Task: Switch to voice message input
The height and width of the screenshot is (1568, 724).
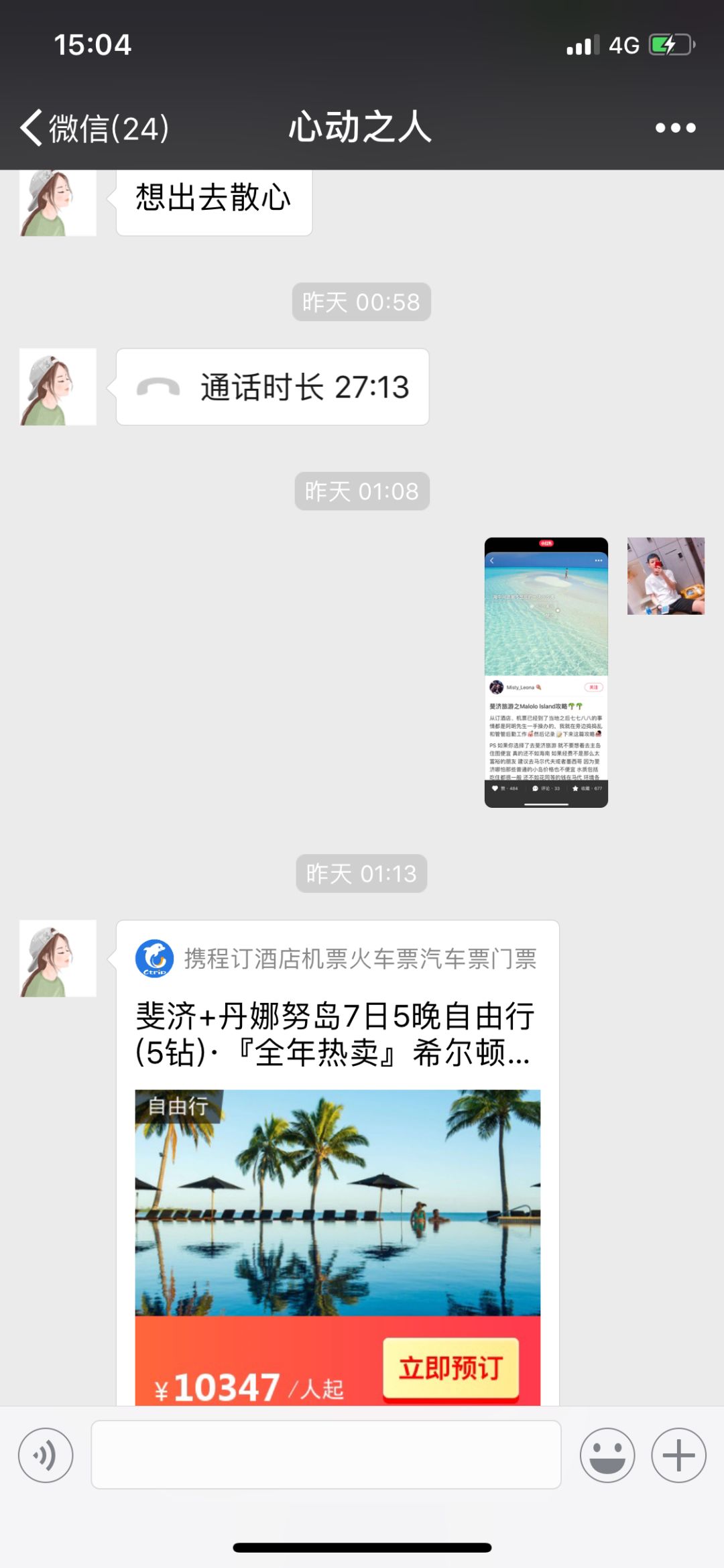Action: click(46, 1455)
